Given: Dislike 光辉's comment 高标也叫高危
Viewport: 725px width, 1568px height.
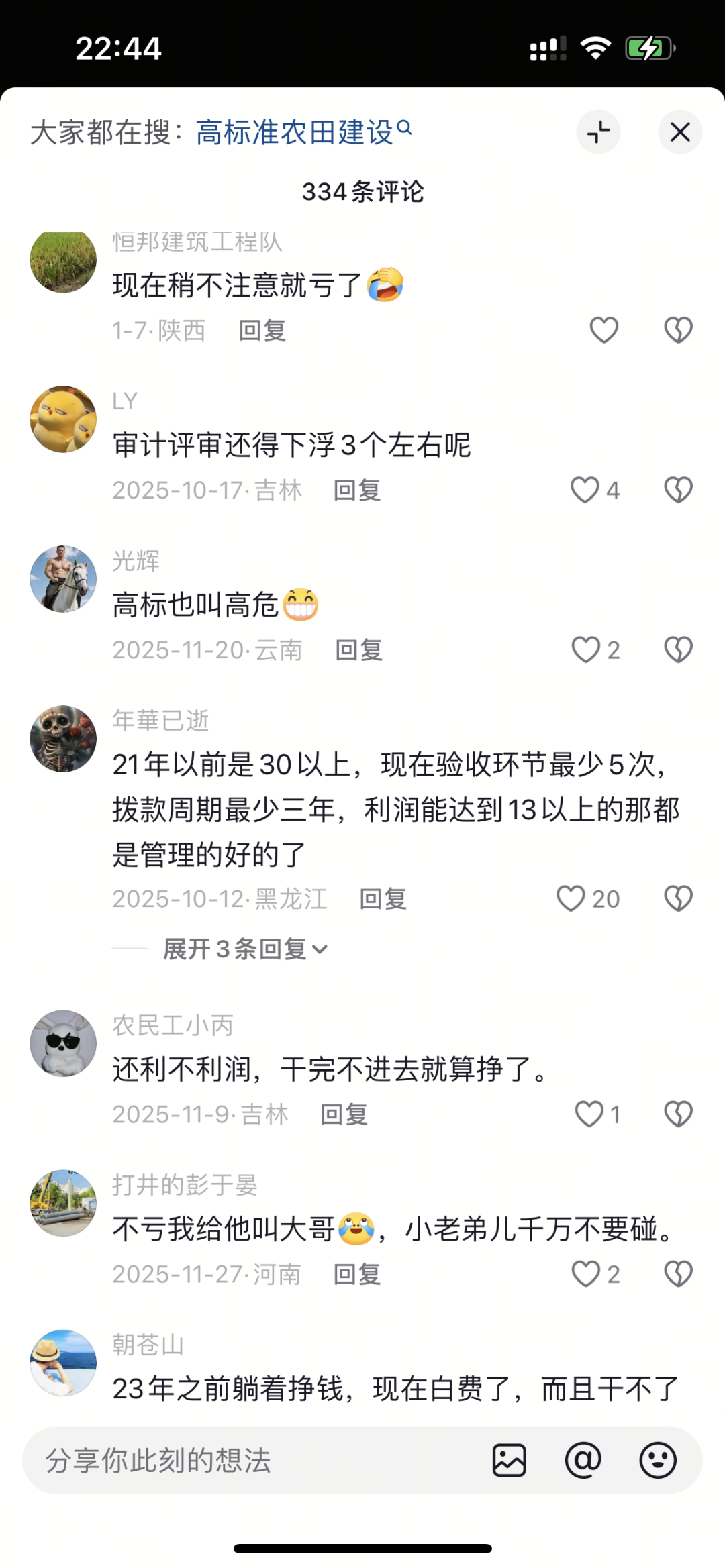Looking at the screenshot, I should click(x=678, y=649).
